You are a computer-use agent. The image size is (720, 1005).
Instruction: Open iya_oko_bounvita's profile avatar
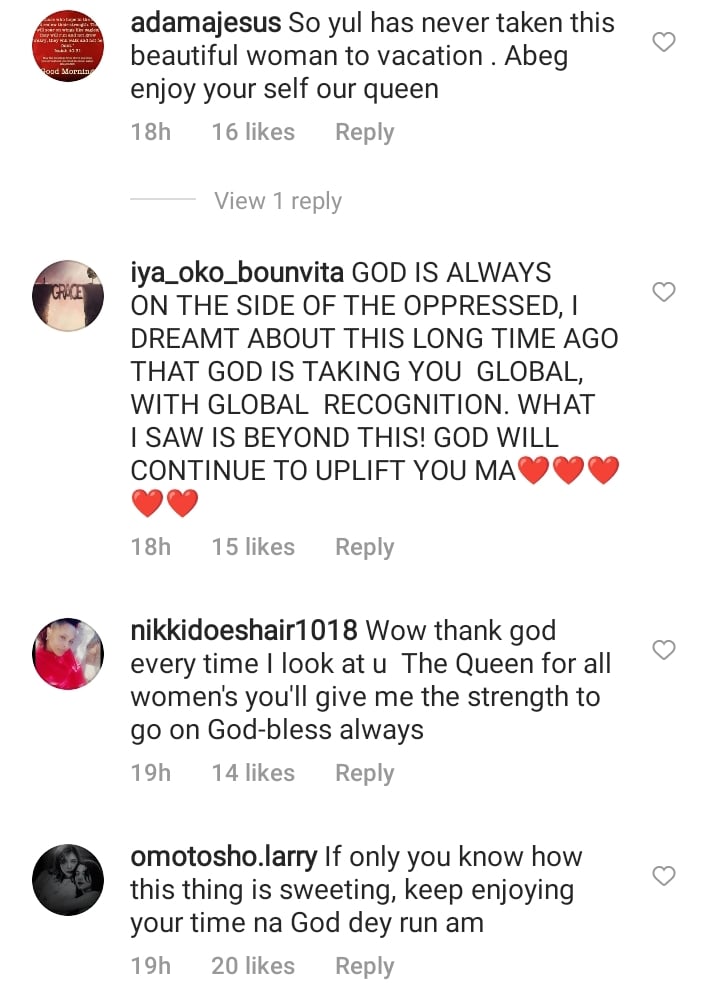pyautogui.click(x=68, y=296)
